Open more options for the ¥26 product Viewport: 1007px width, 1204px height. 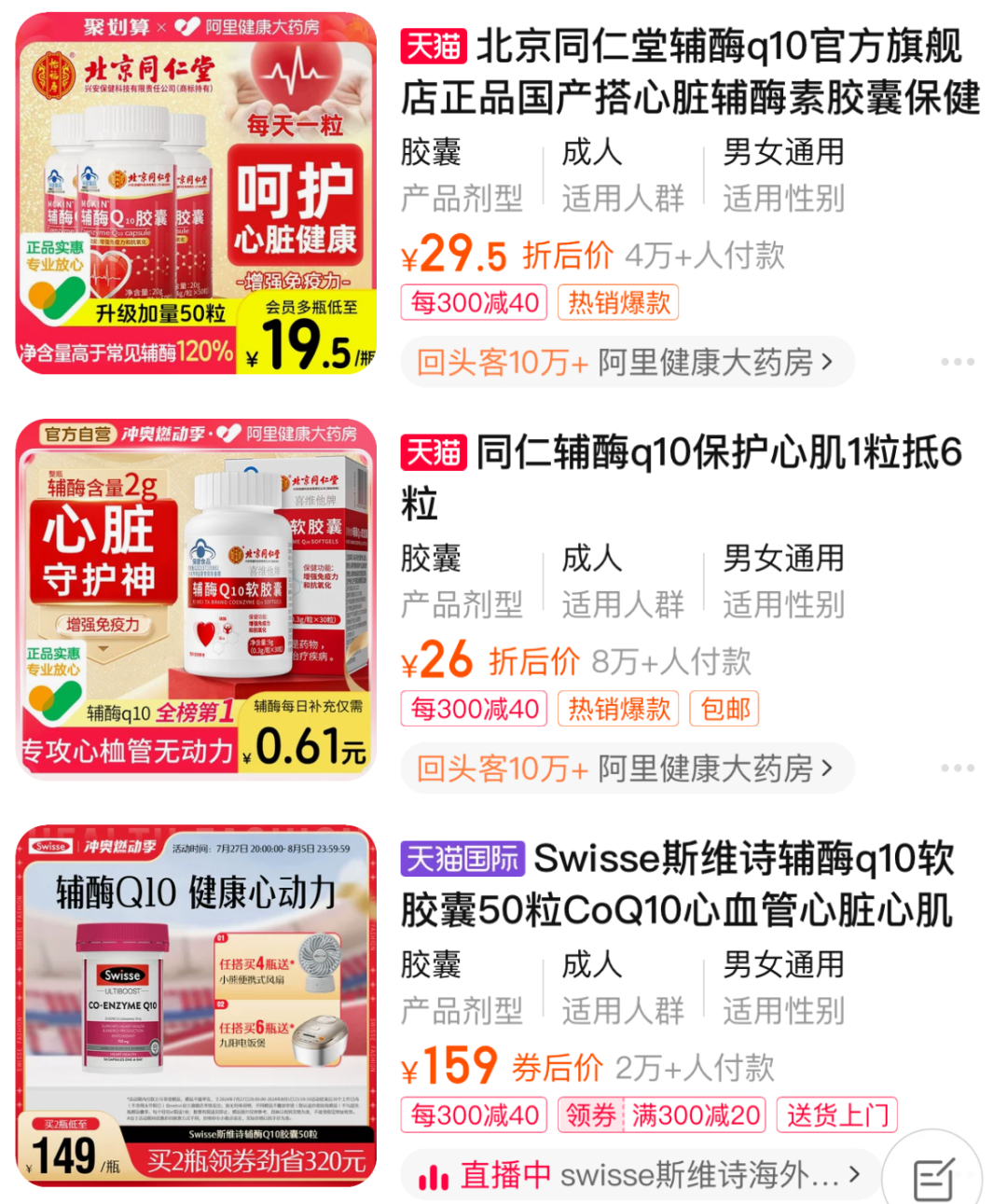957,768
